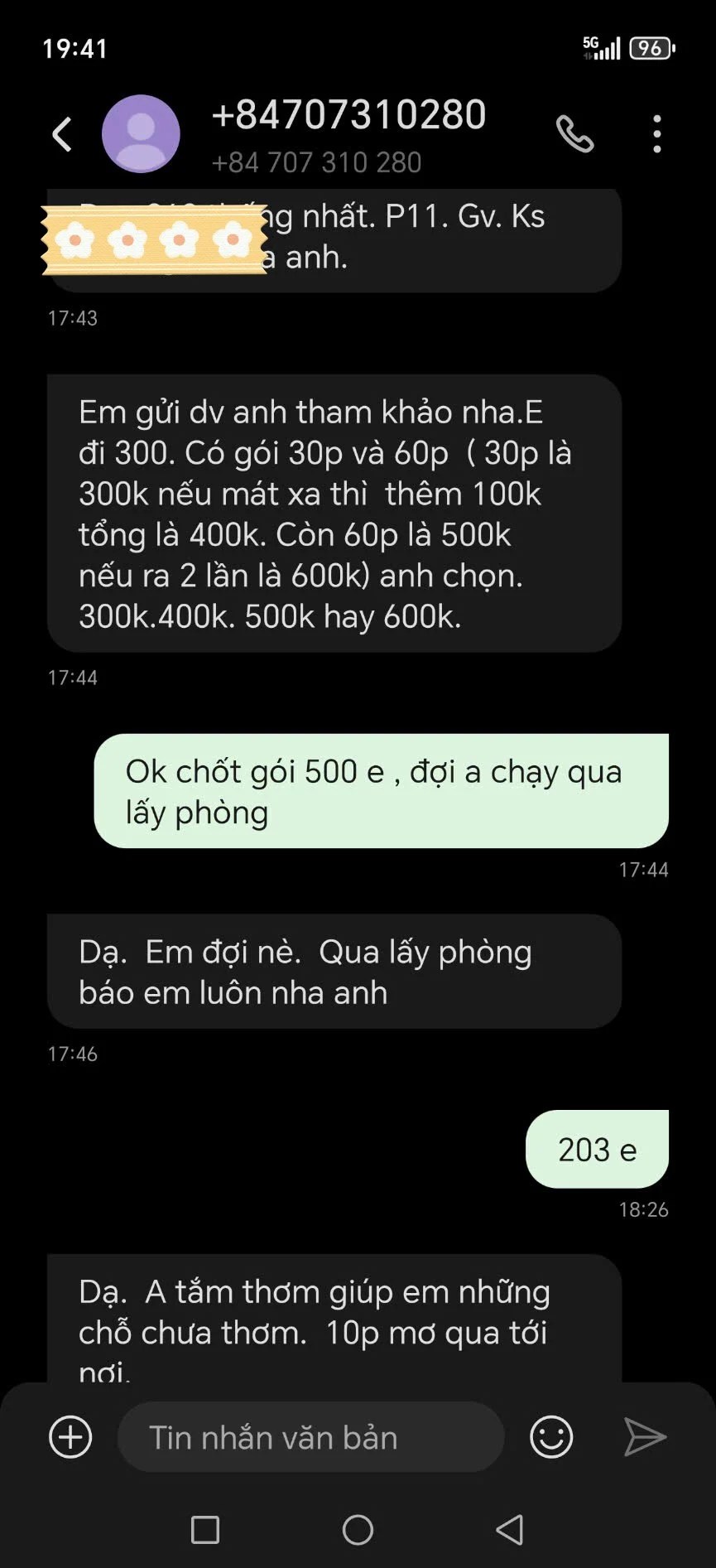Open recent apps from the navigation bar
This screenshot has width=716, height=1568.
click(205, 1530)
